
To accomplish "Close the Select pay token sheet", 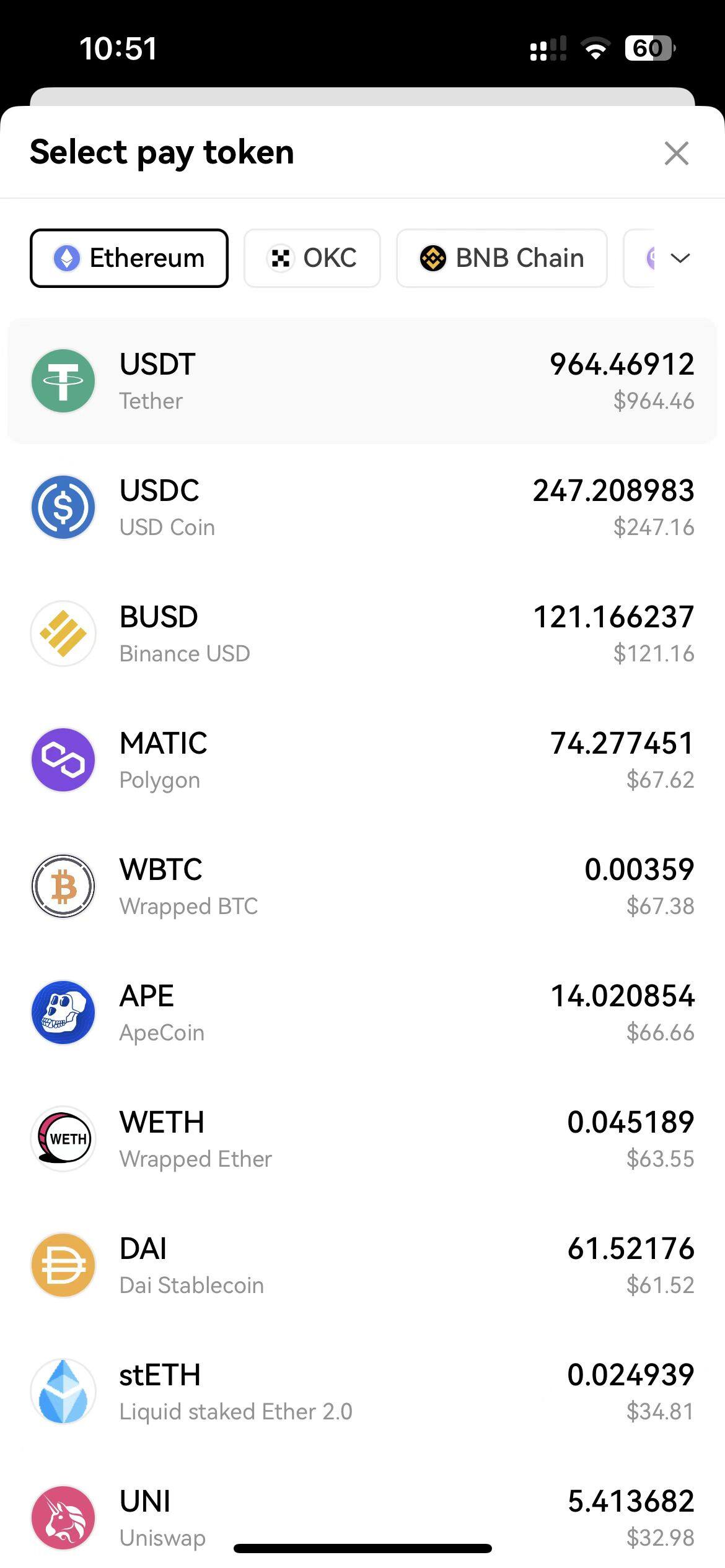I will pyautogui.click(x=676, y=154).
